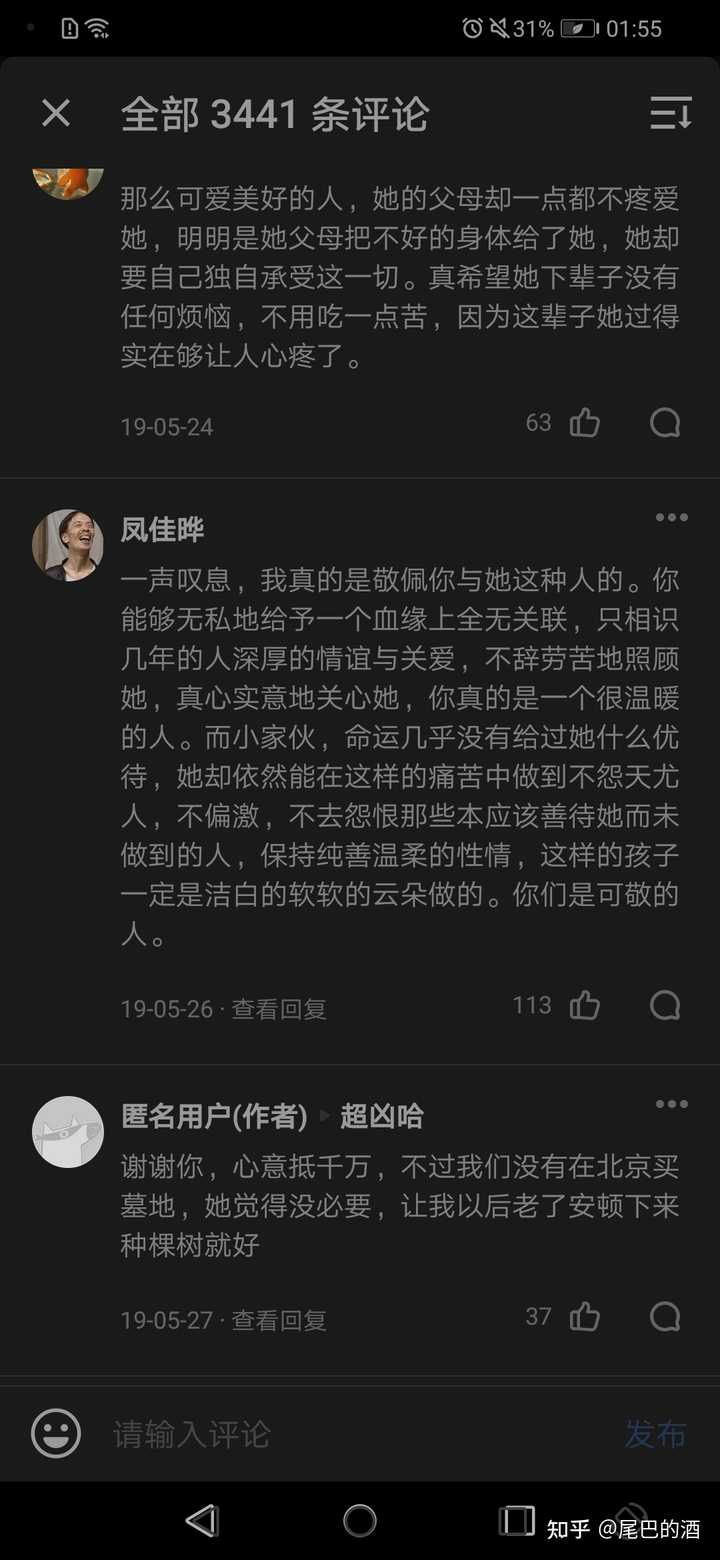Go to the home screen
This screenshot has height=1560, width=720.
pos(360,1521)
